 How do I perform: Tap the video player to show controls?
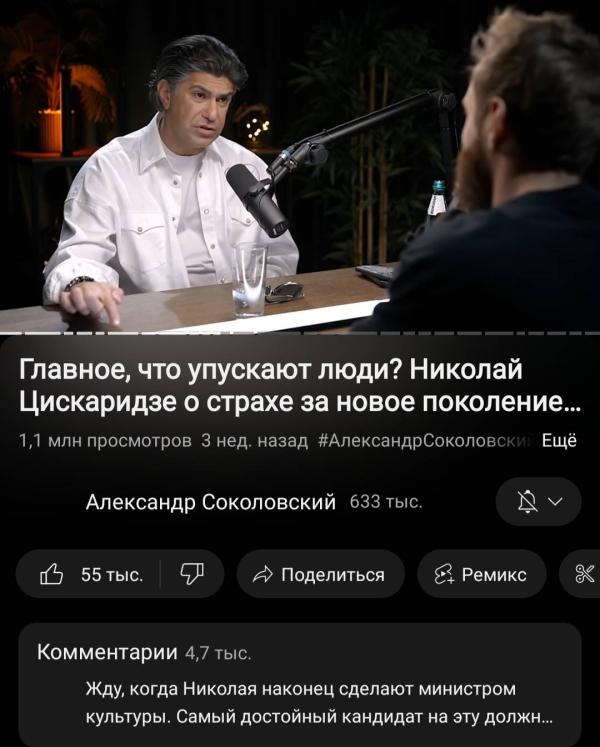click(300, 166)
